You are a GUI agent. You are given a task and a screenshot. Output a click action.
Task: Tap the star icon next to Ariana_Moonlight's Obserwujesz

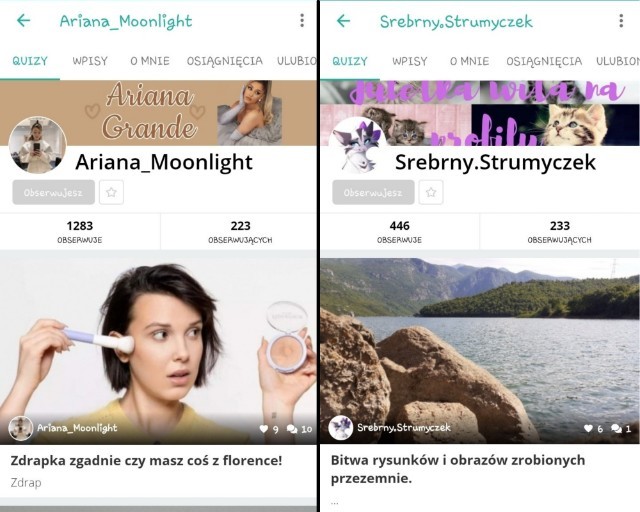coord(111,192)
